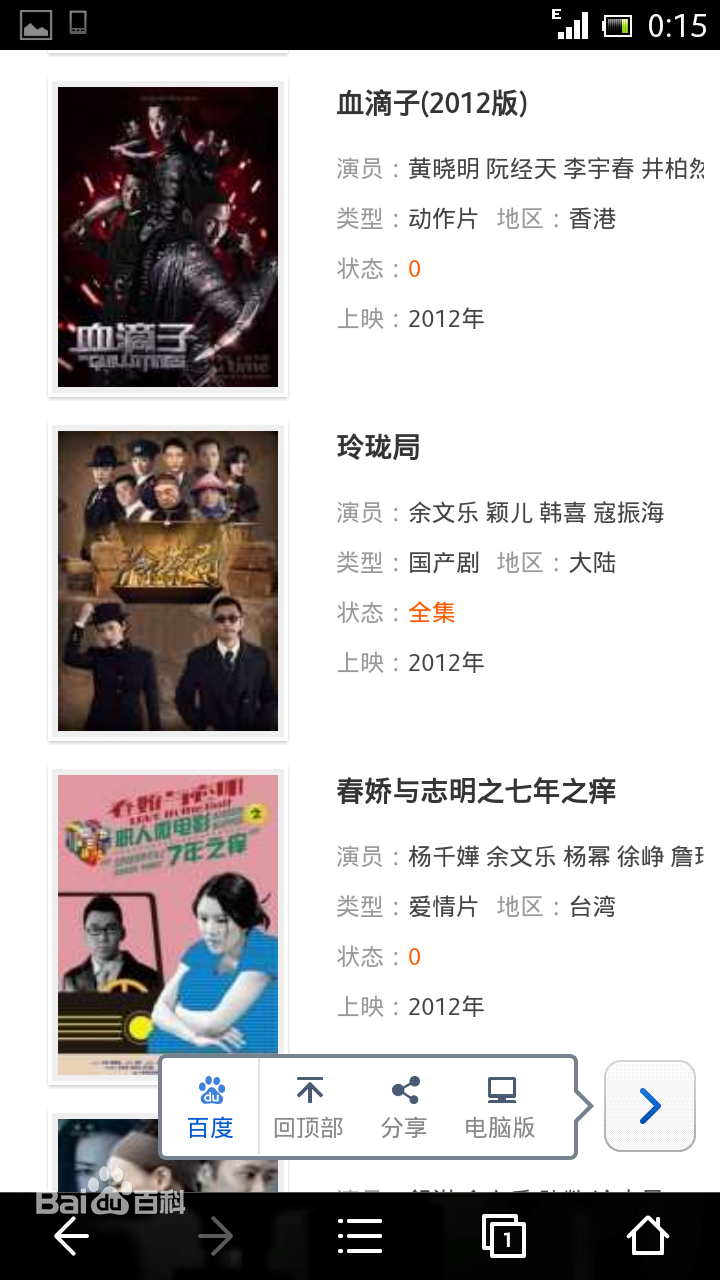
Task: Share this page via 分享
Action: click(404, 1107)
